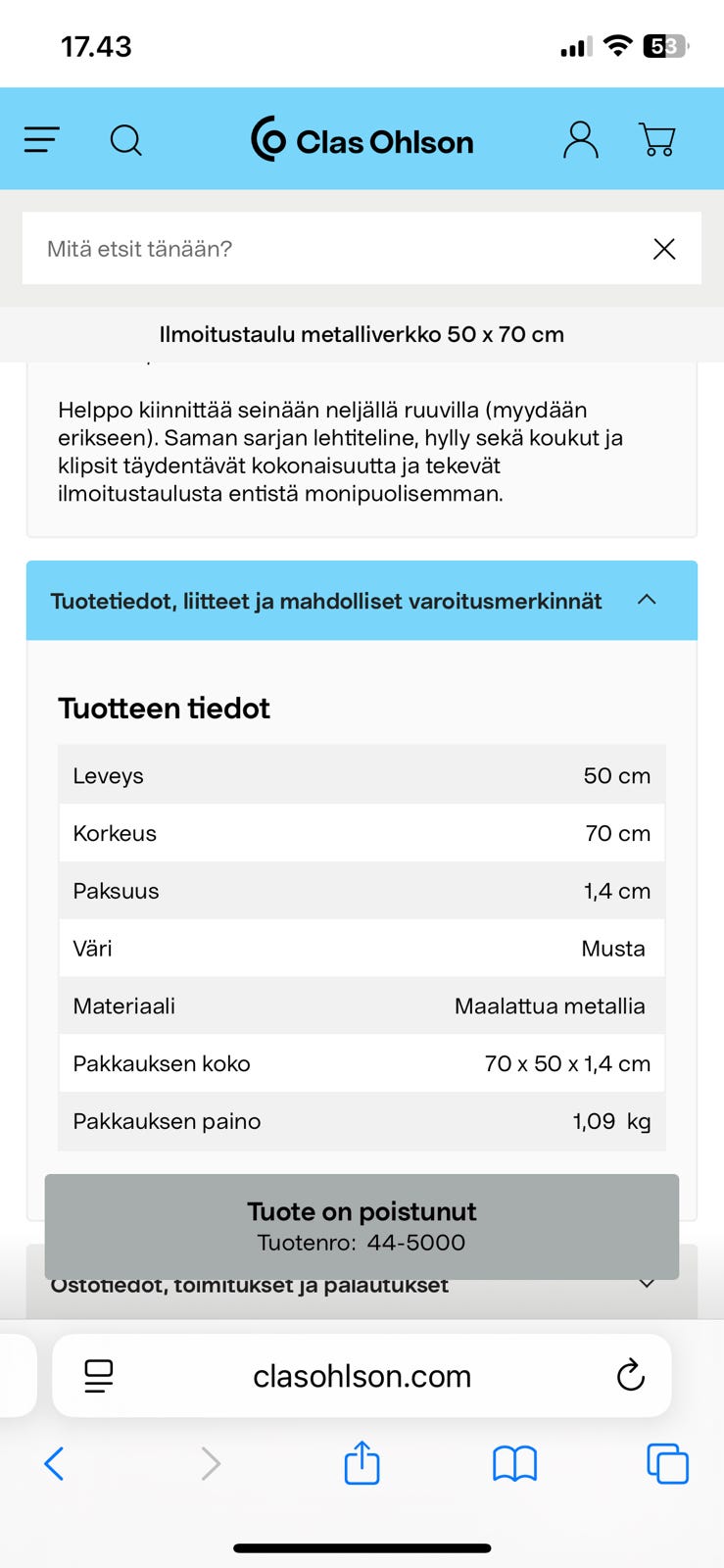Select the Ilmoitustaulu metalliverkko product title
724x1568 pixels.
pos(362,334)
